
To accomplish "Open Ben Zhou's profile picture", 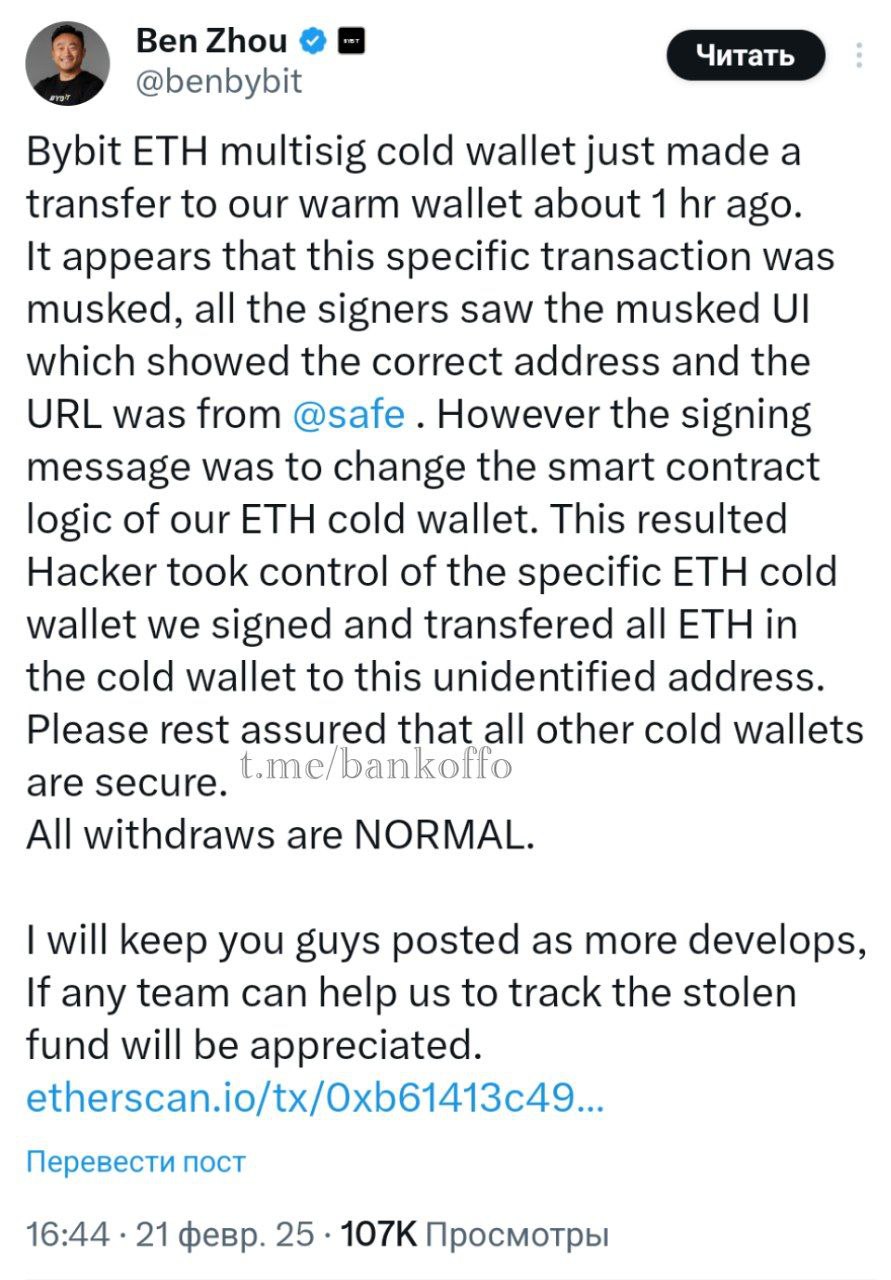I will (67, 63).
